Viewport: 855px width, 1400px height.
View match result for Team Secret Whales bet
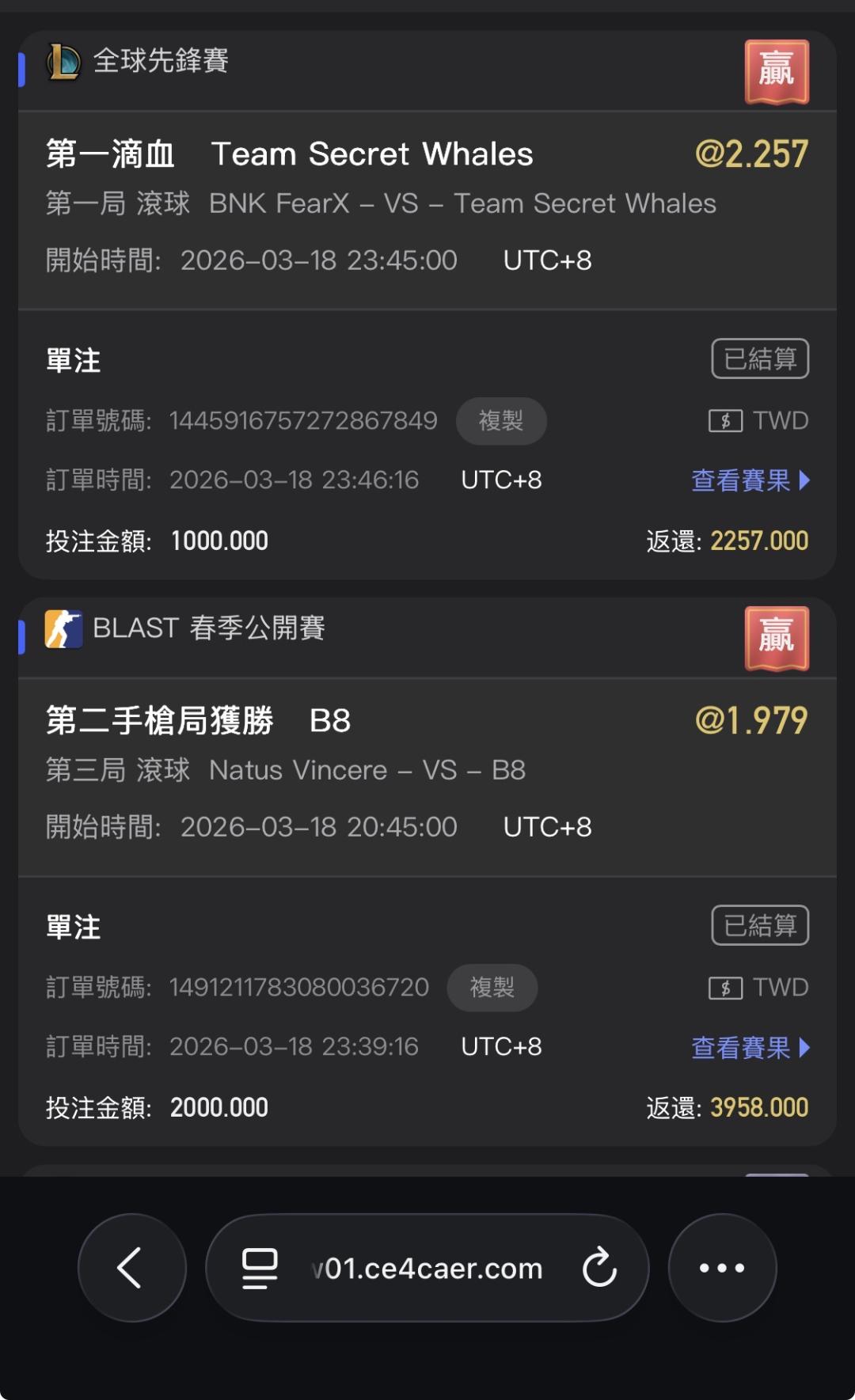749,480
